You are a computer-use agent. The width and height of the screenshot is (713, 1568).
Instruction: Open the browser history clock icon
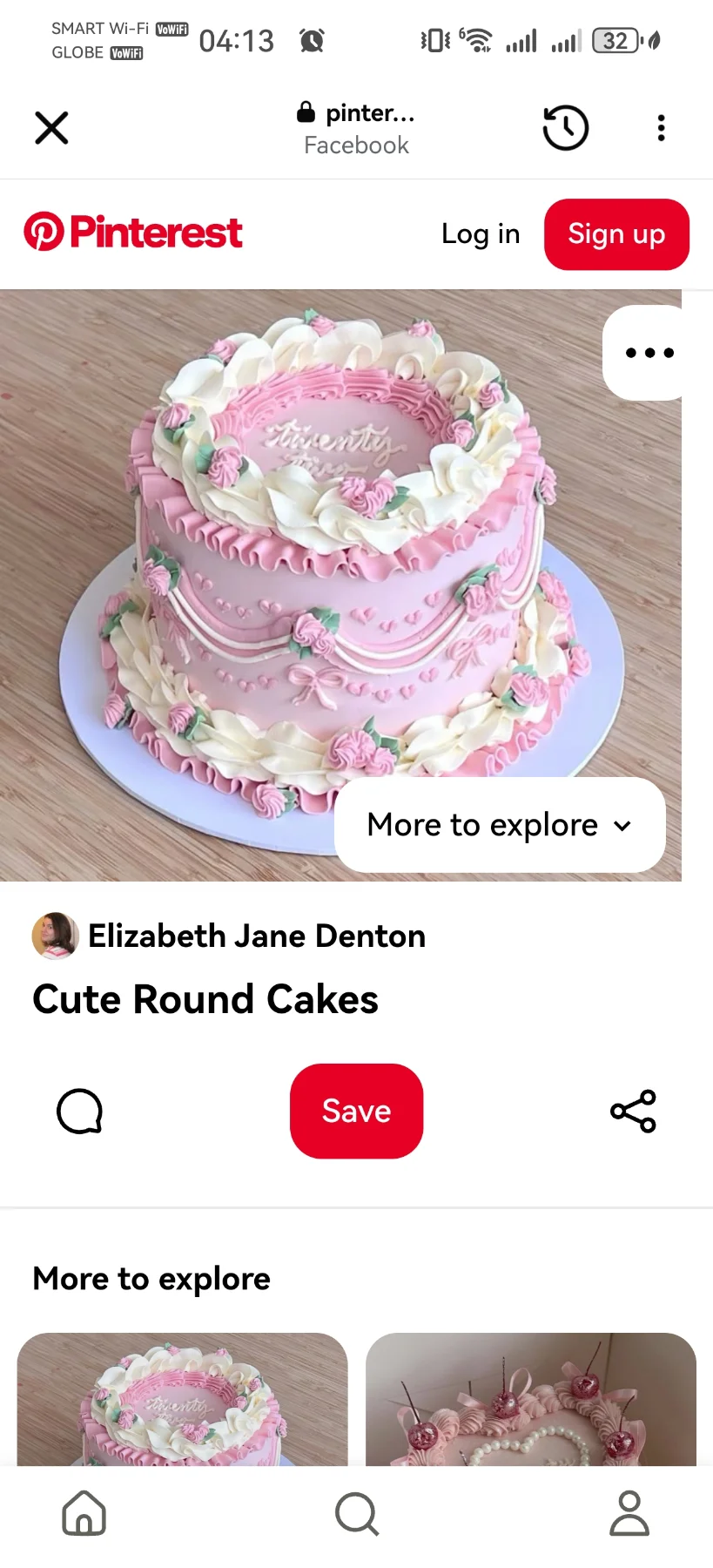(x=565, y=128)
